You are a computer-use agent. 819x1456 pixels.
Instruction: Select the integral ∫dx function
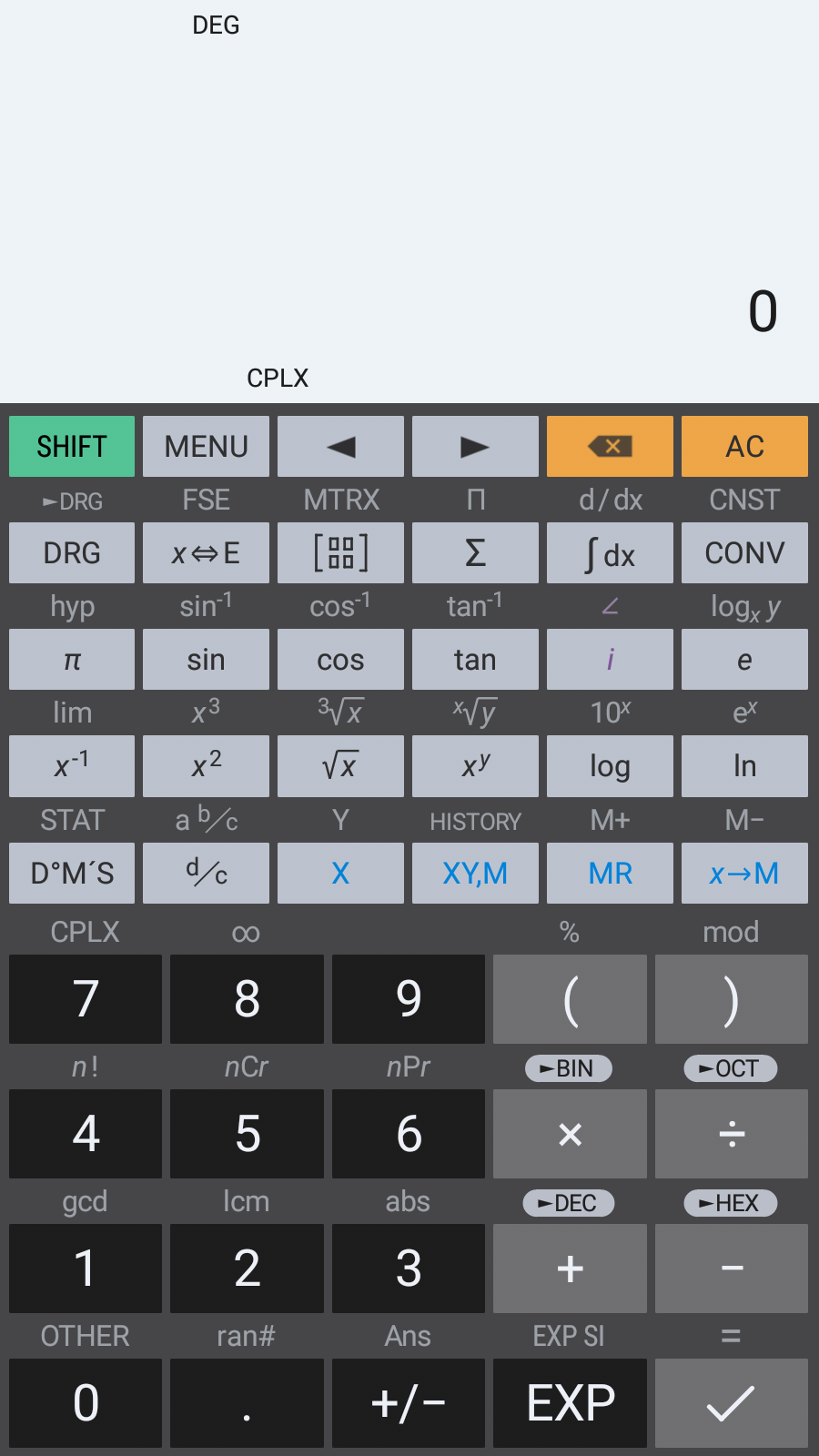point(610,552)
